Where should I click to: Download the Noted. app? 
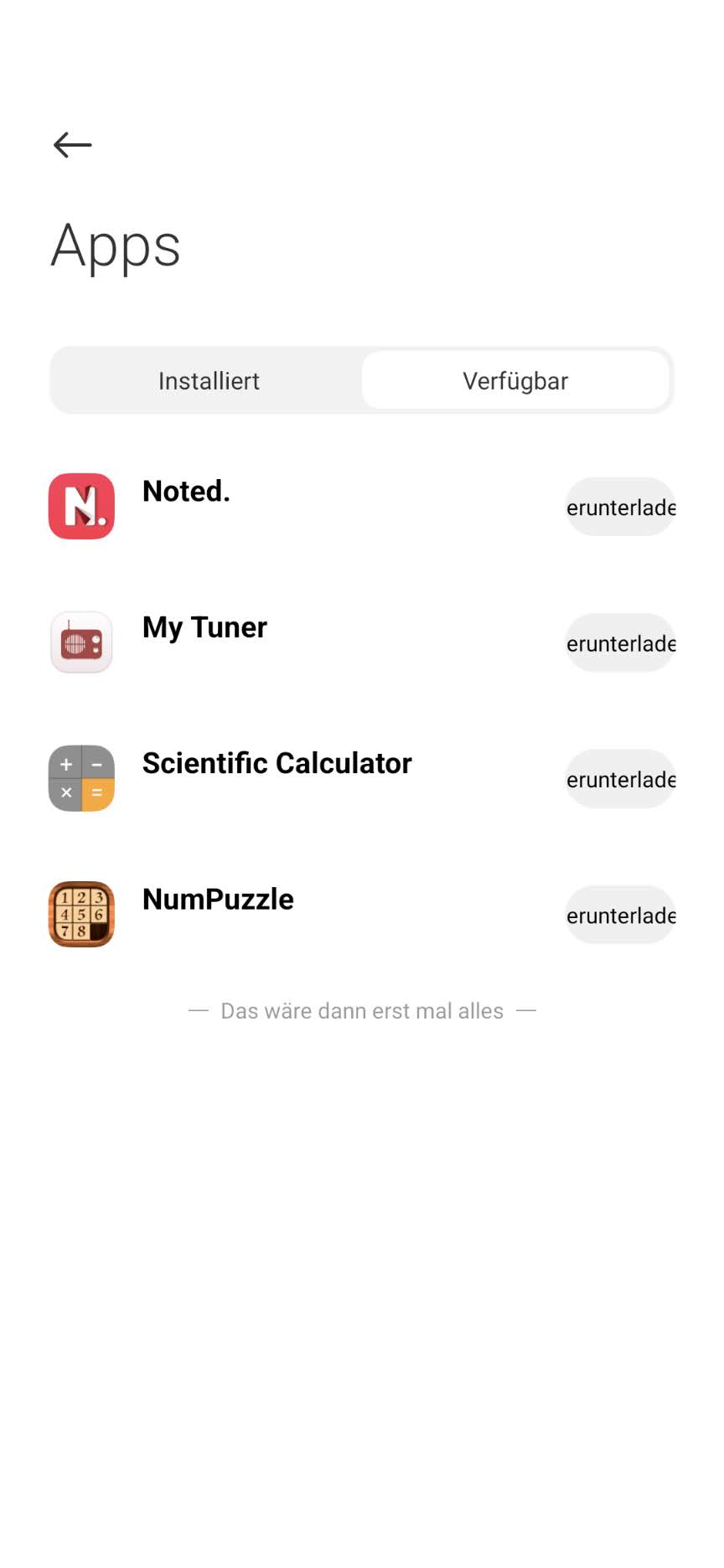click(x=620, y=507)
